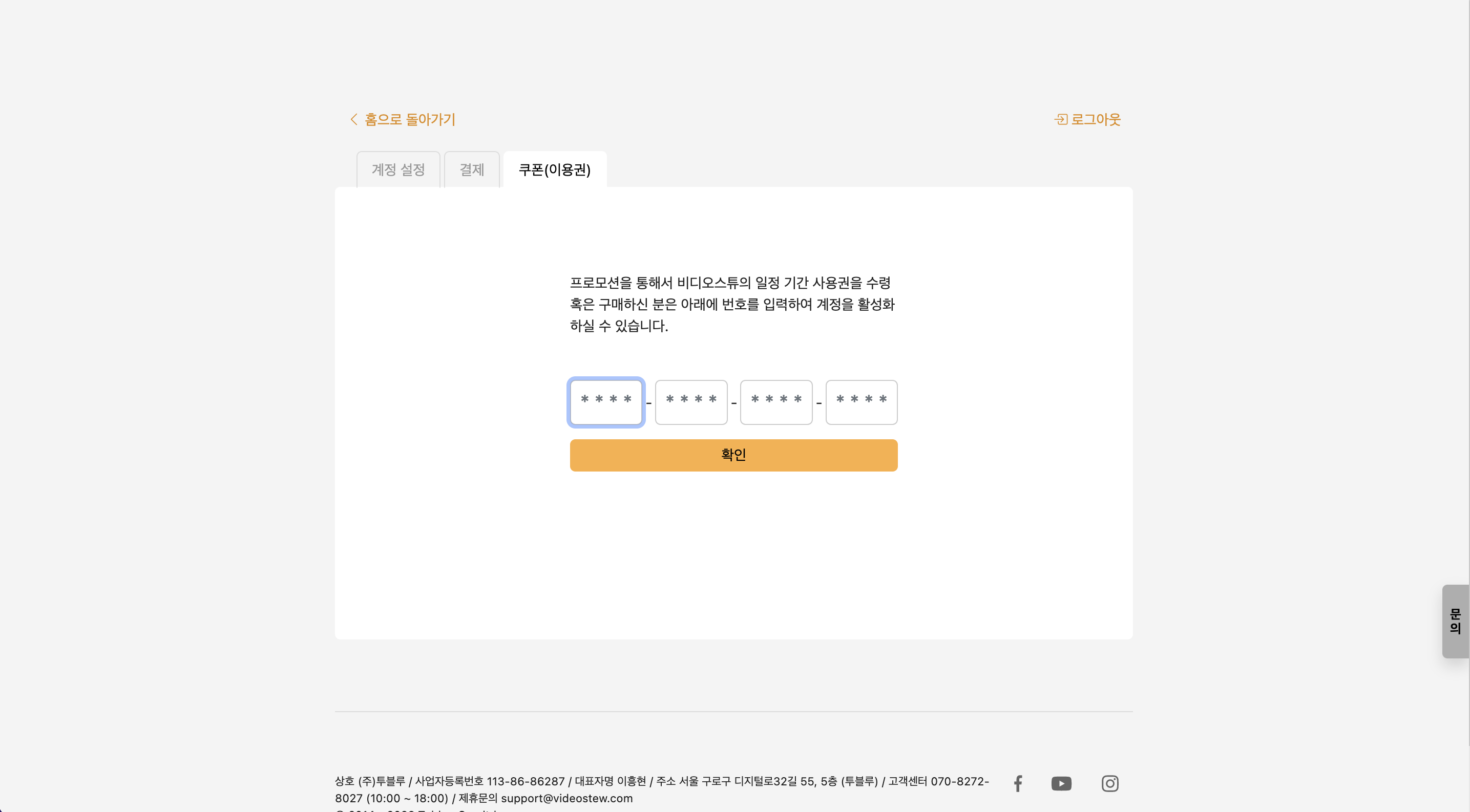Screen dimensions: 1470x812
Task: Open the Facebook page icon
Action: (x=1017, y=783)
